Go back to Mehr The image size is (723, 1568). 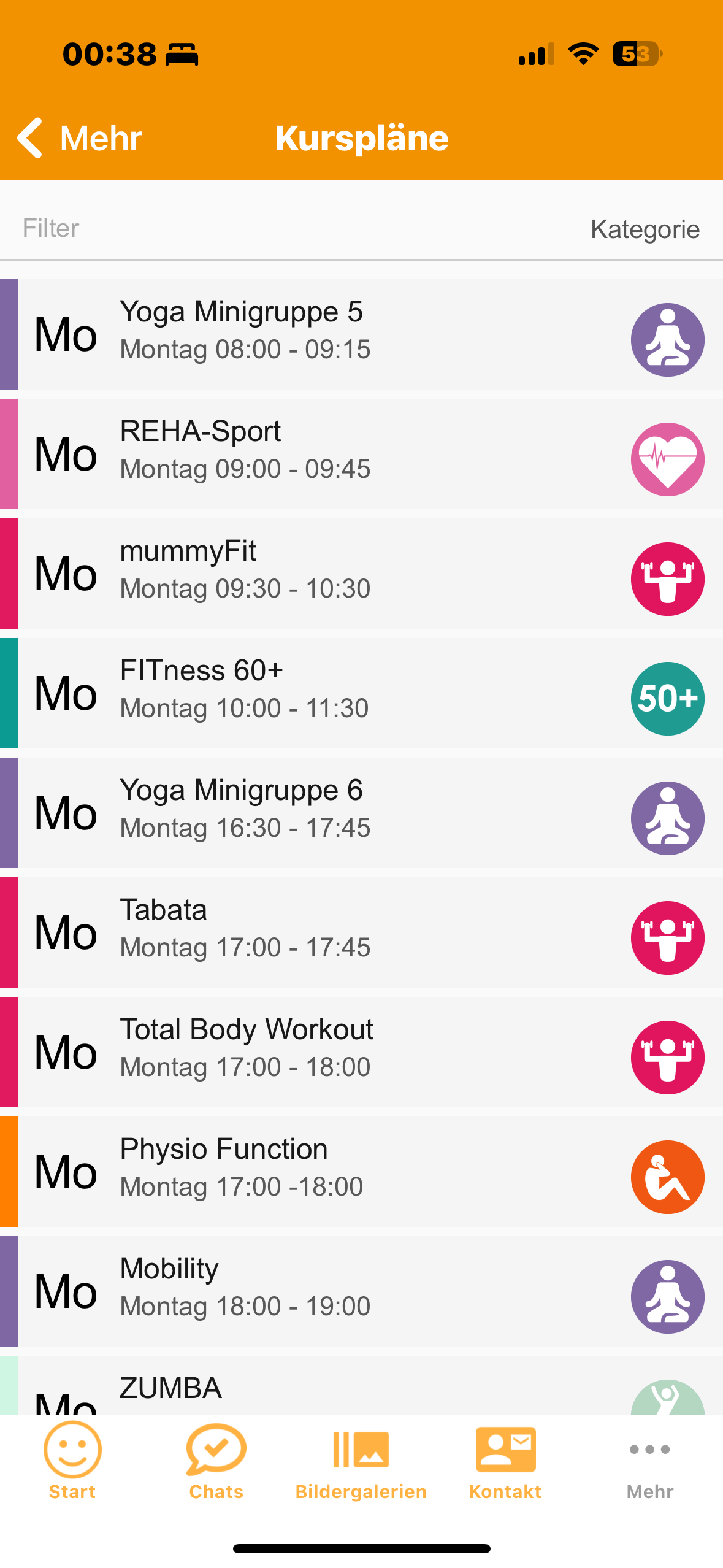pos(80,138)
